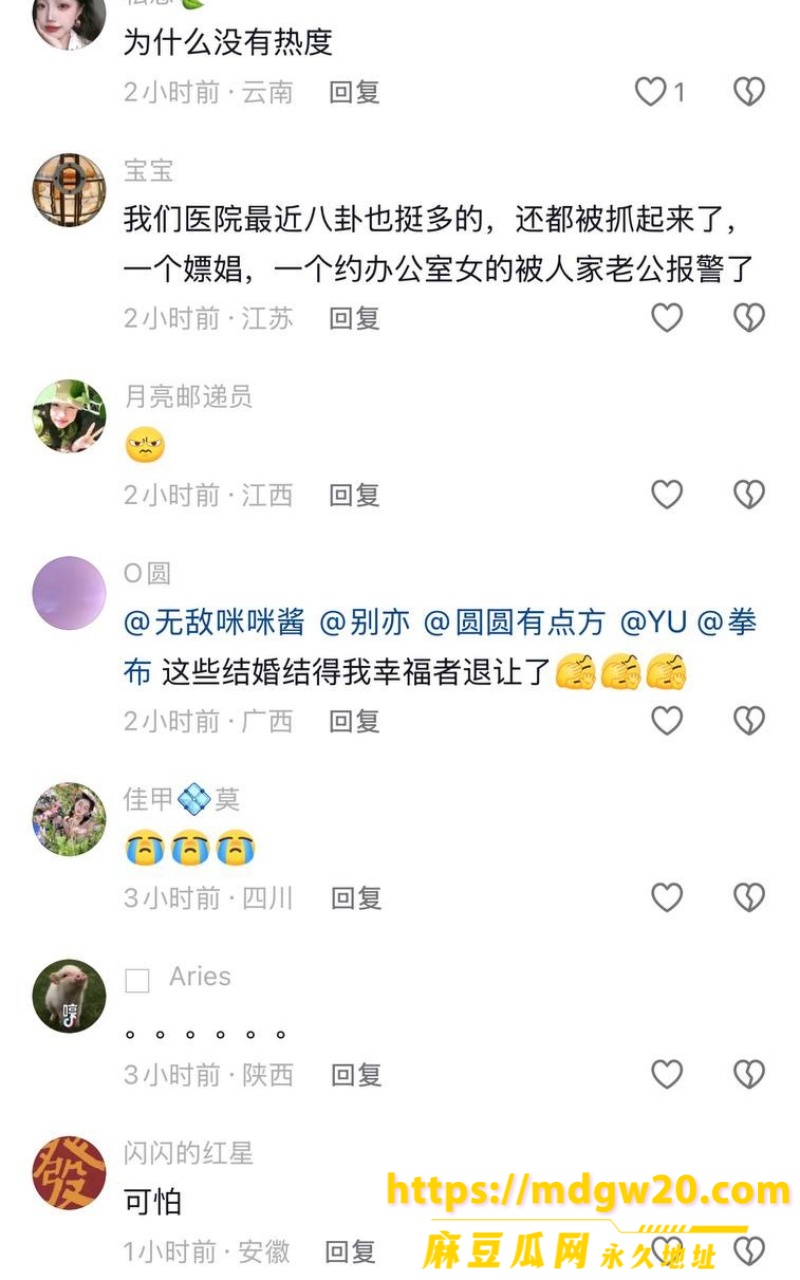Open mention @圆圆有点方

(514, 623)
